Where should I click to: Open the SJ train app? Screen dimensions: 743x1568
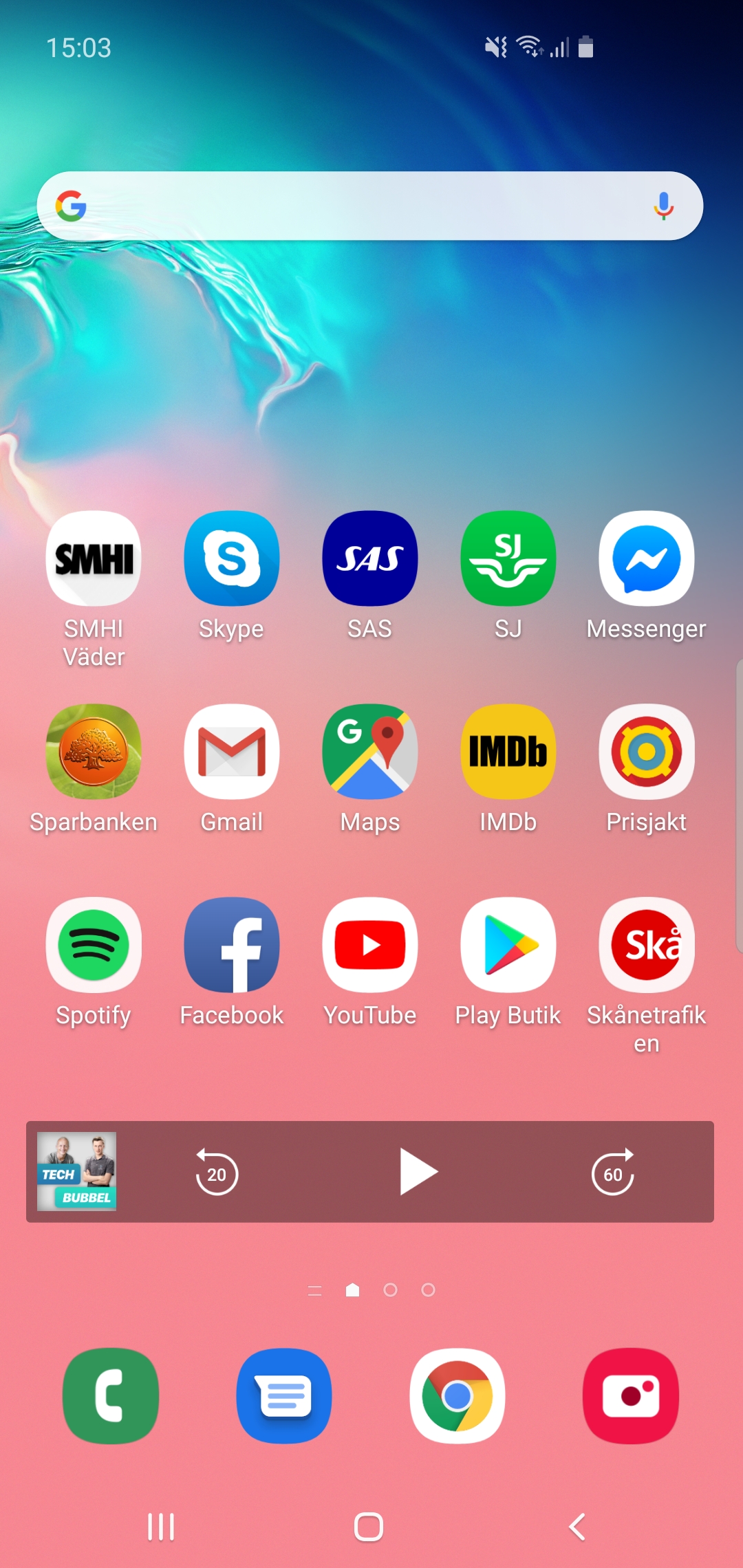pos(508,558)
